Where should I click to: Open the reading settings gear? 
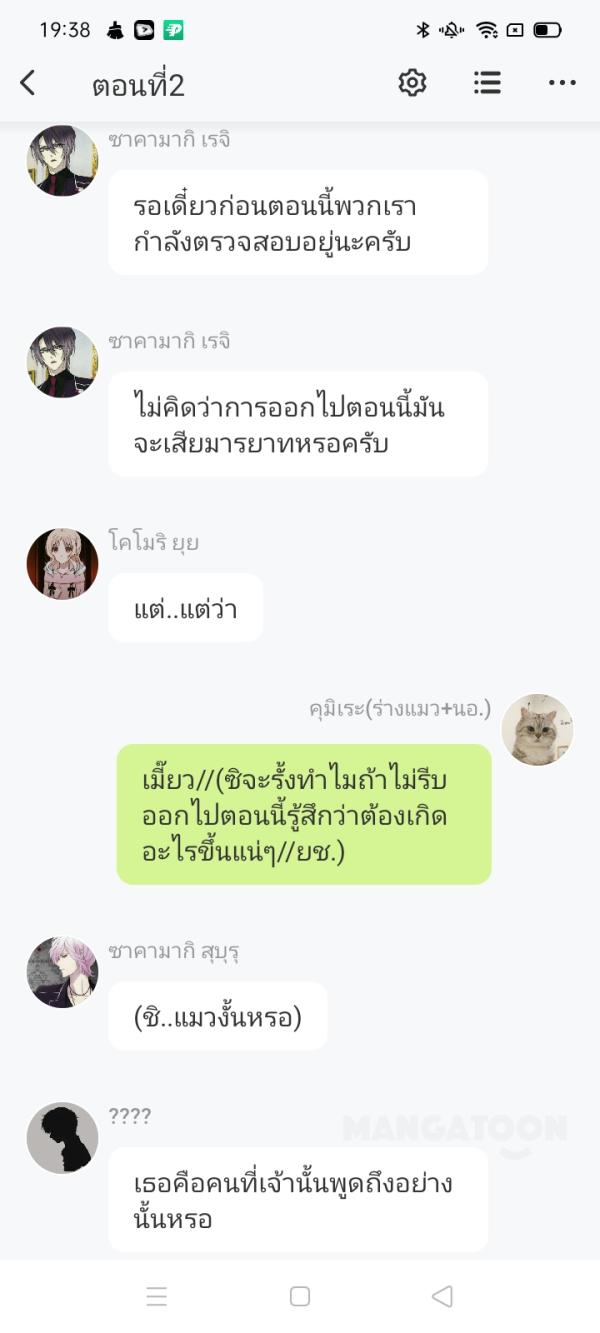click(412, 83)
